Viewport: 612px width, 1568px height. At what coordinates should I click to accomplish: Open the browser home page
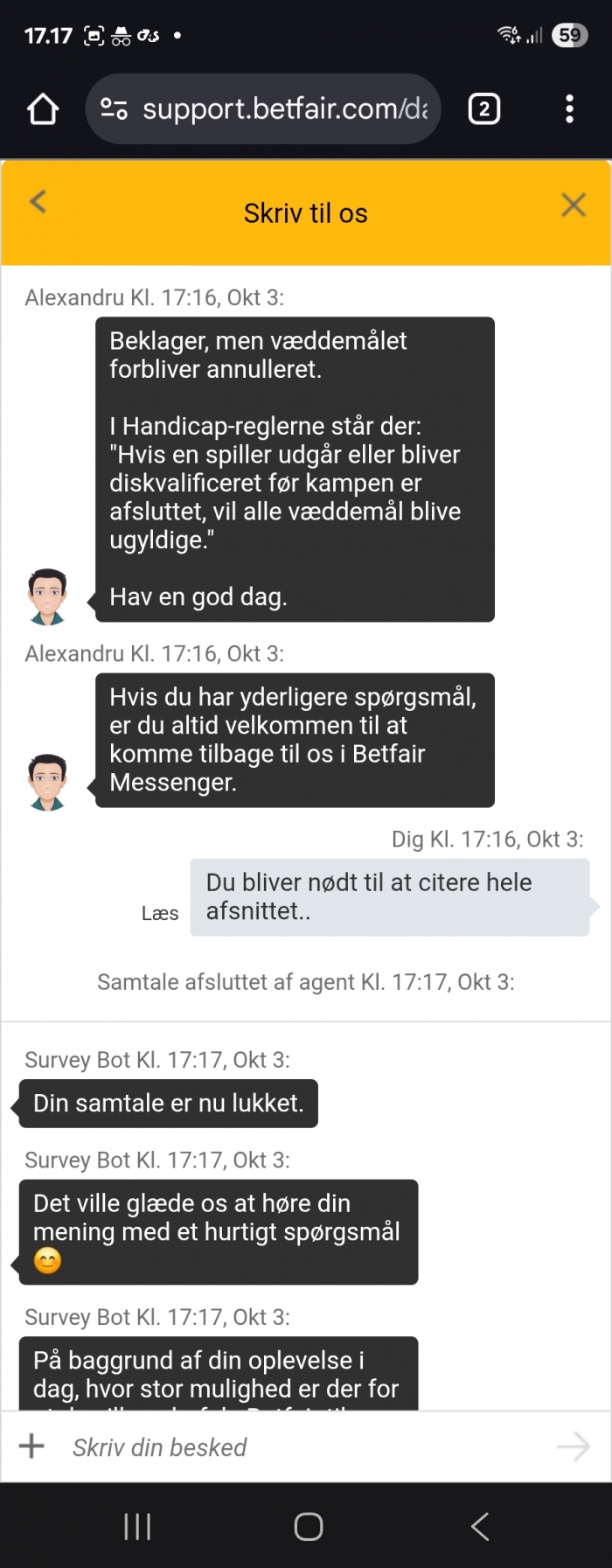[x=43, y=109]
